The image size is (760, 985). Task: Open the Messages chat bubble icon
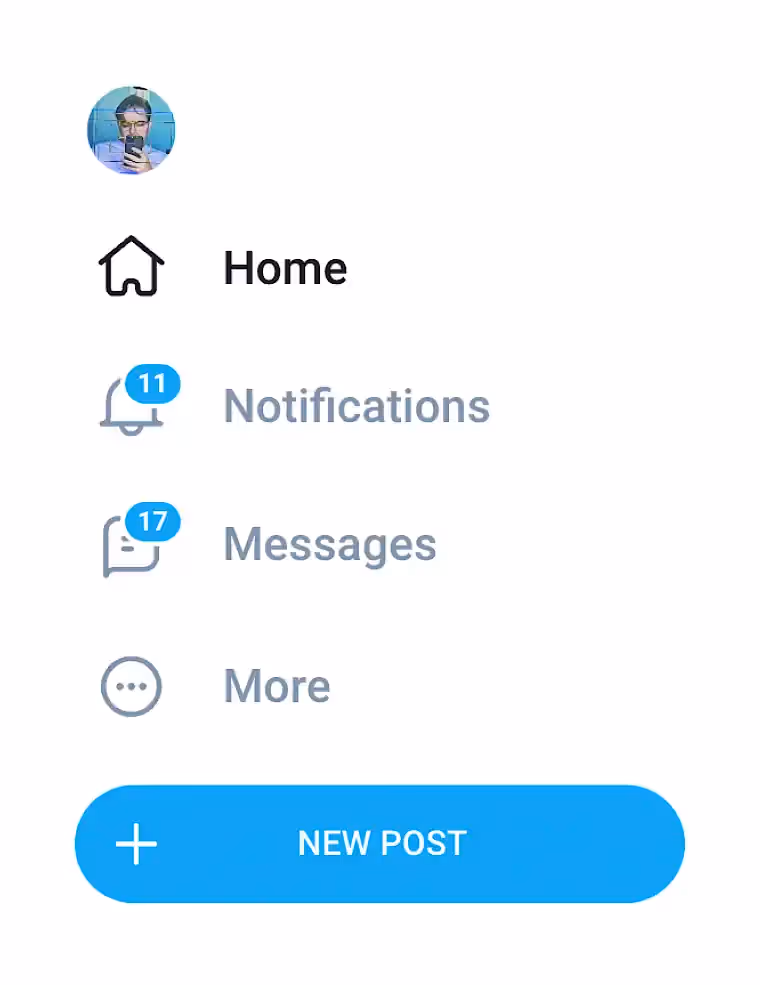coord(128,548)
